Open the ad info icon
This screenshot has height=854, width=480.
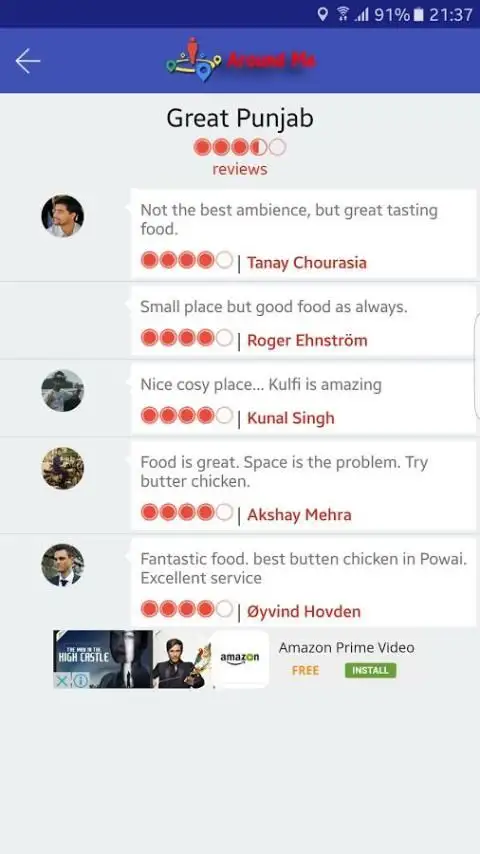point(81,681)
